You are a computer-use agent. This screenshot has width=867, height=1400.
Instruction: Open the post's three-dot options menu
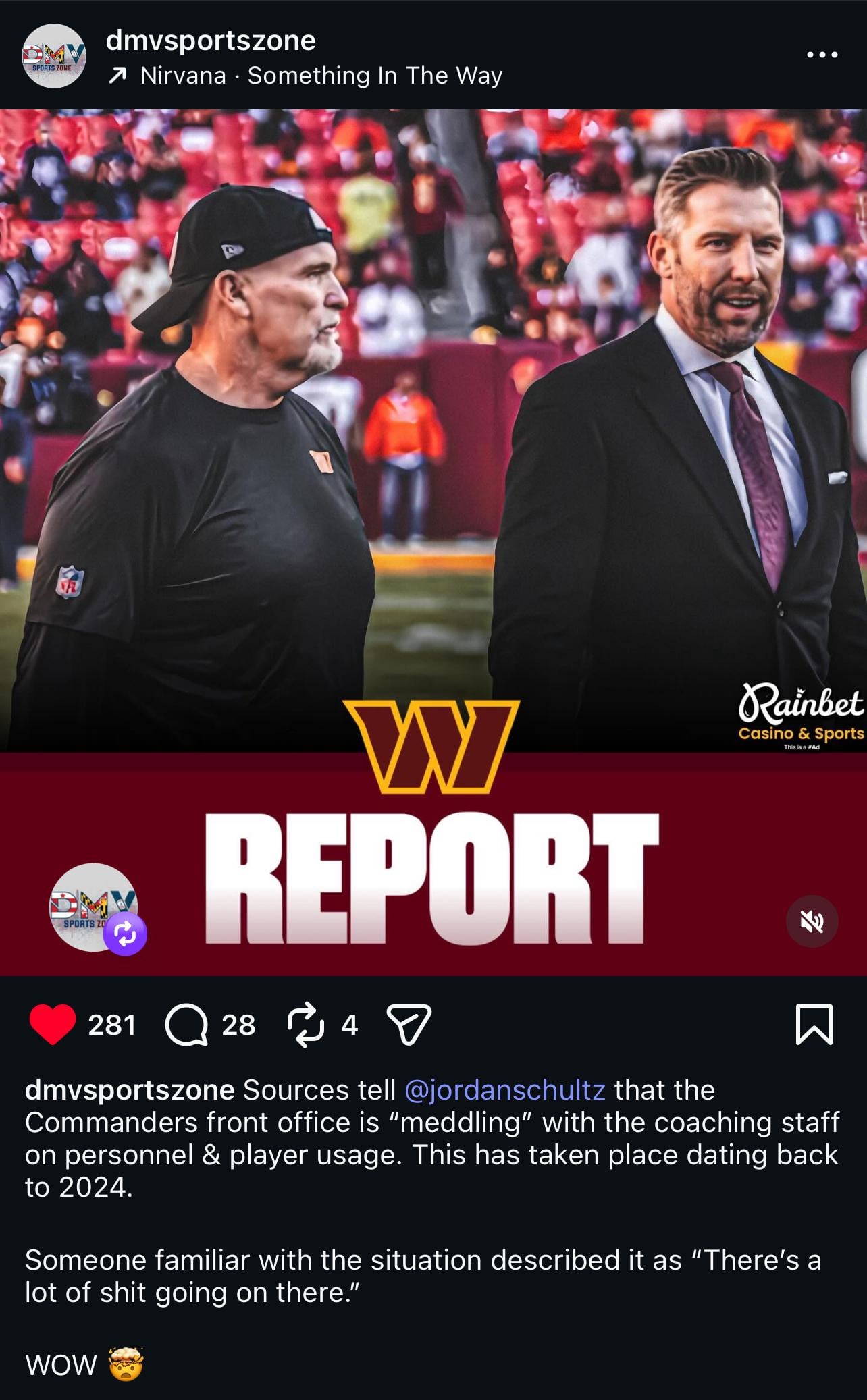coord(822,55)
